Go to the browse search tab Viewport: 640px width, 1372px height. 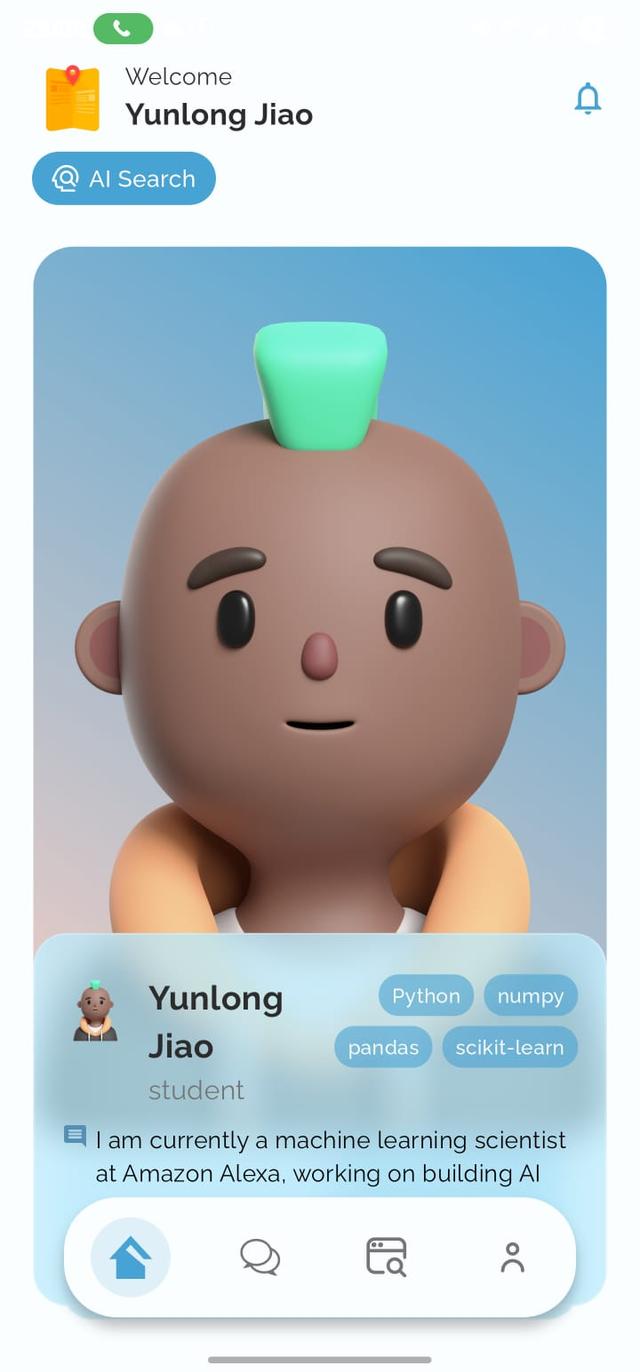(386, 1257)
